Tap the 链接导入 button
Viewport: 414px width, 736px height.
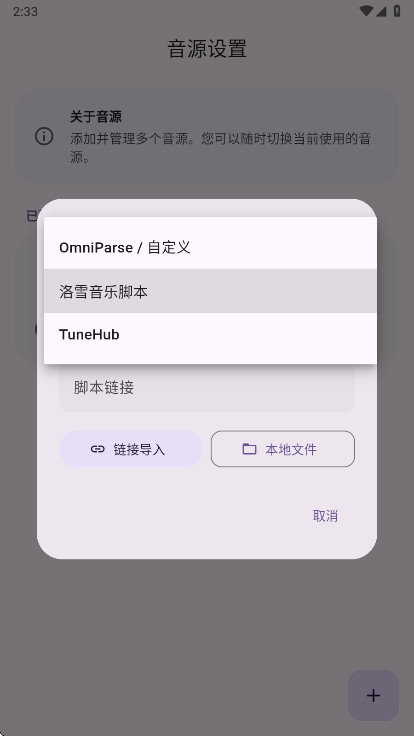(x=131, y=449)
